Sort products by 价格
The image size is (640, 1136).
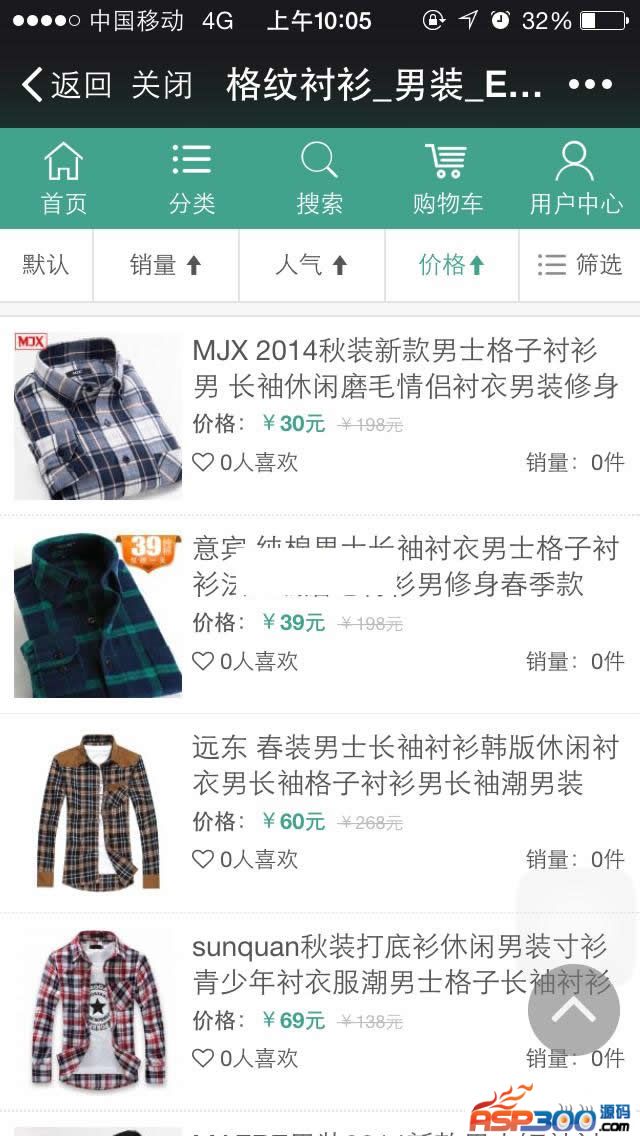(452, 265)
